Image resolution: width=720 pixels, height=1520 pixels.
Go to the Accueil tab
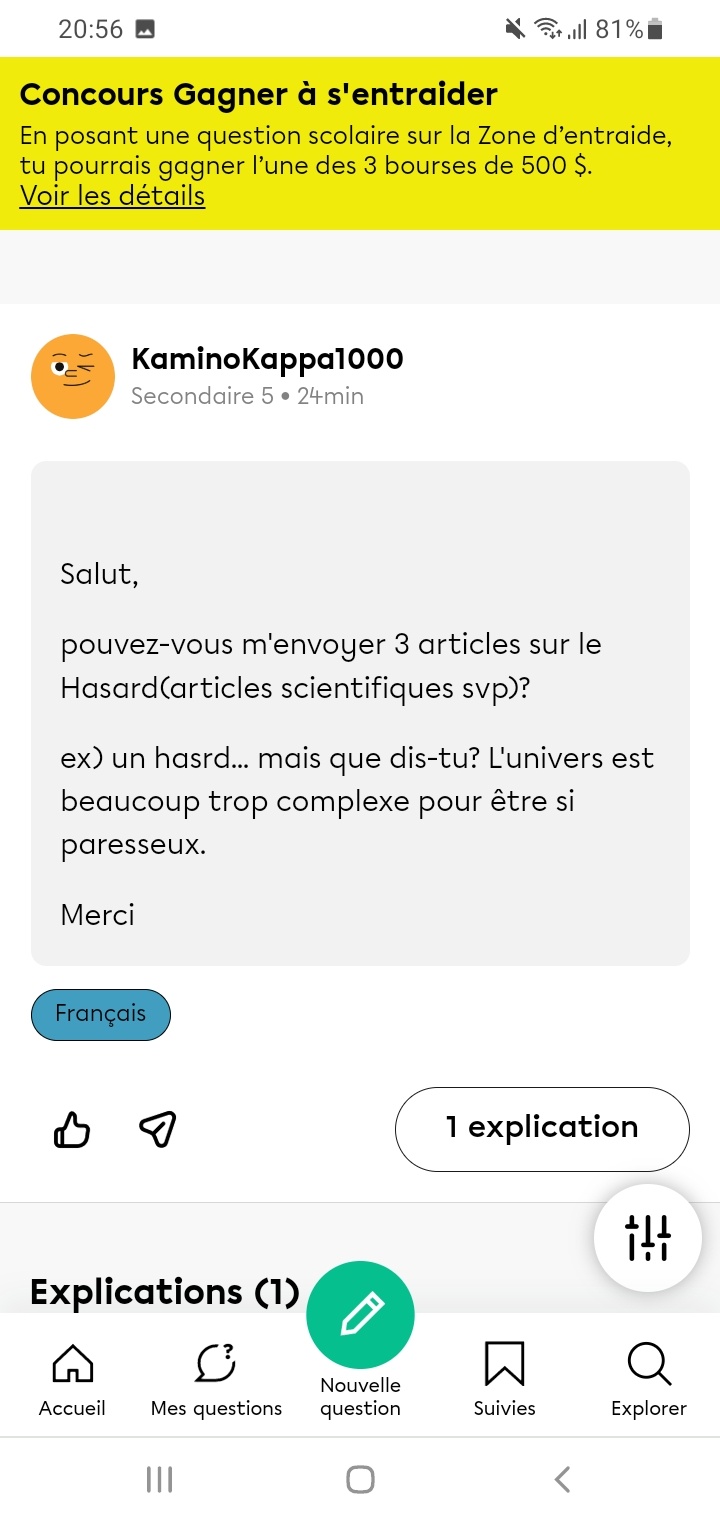click(72, 1379)
